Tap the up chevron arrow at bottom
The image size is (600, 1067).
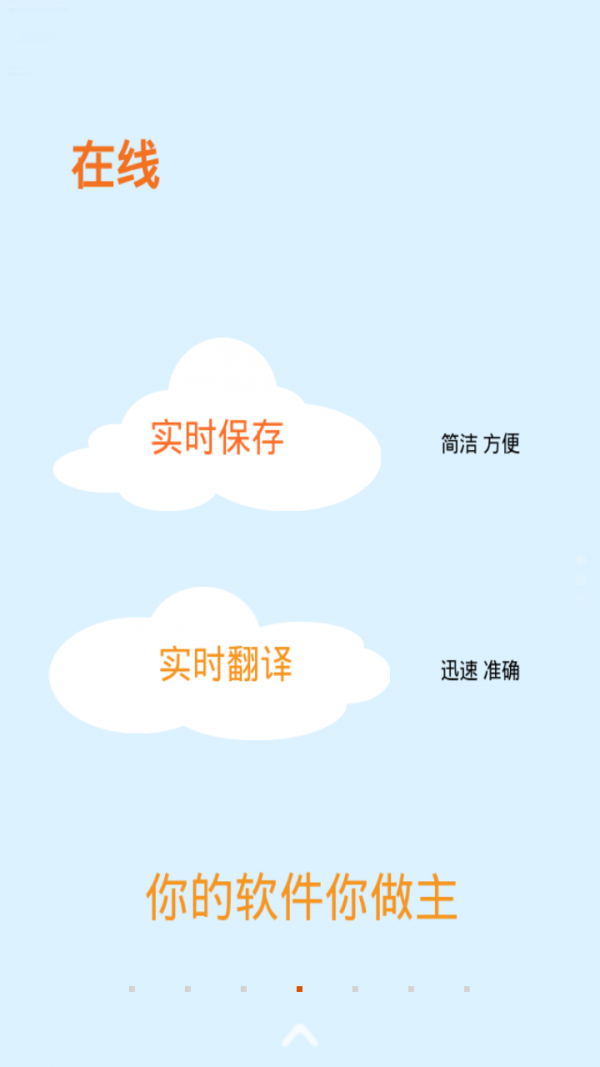click(x=300, y=1035)
